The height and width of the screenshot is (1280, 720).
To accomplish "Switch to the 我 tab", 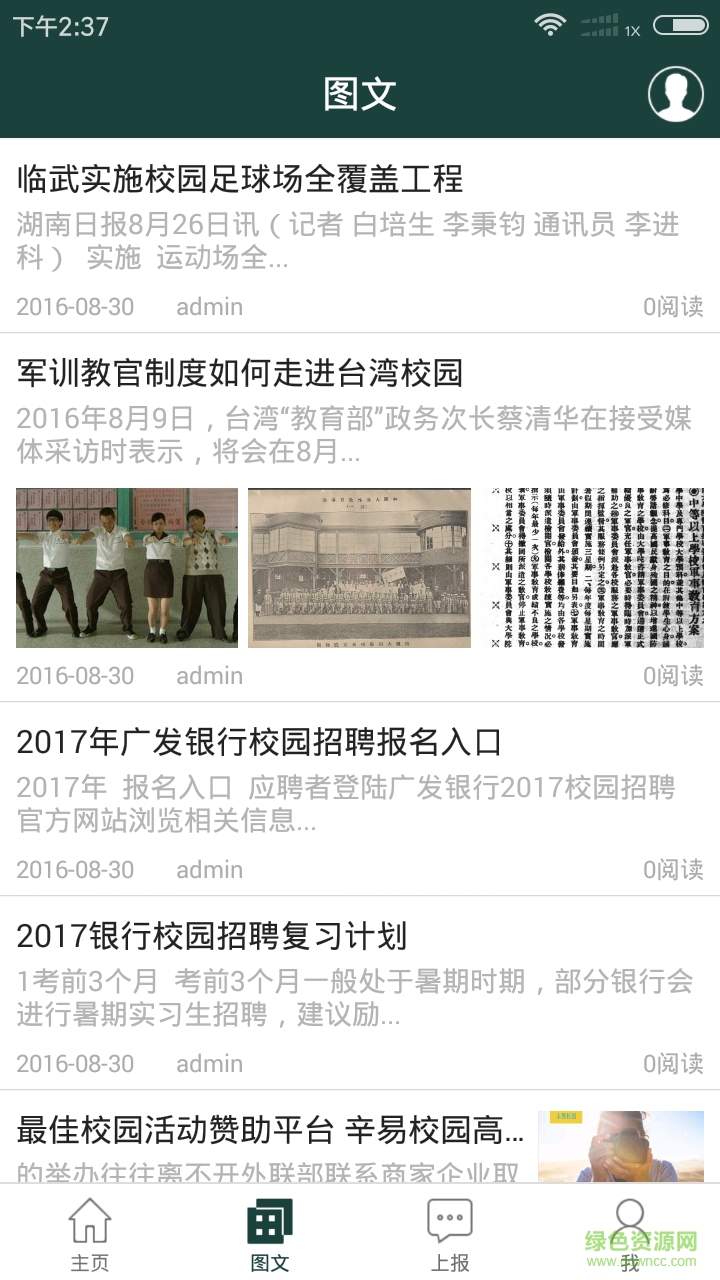I will pos(630,1235).
